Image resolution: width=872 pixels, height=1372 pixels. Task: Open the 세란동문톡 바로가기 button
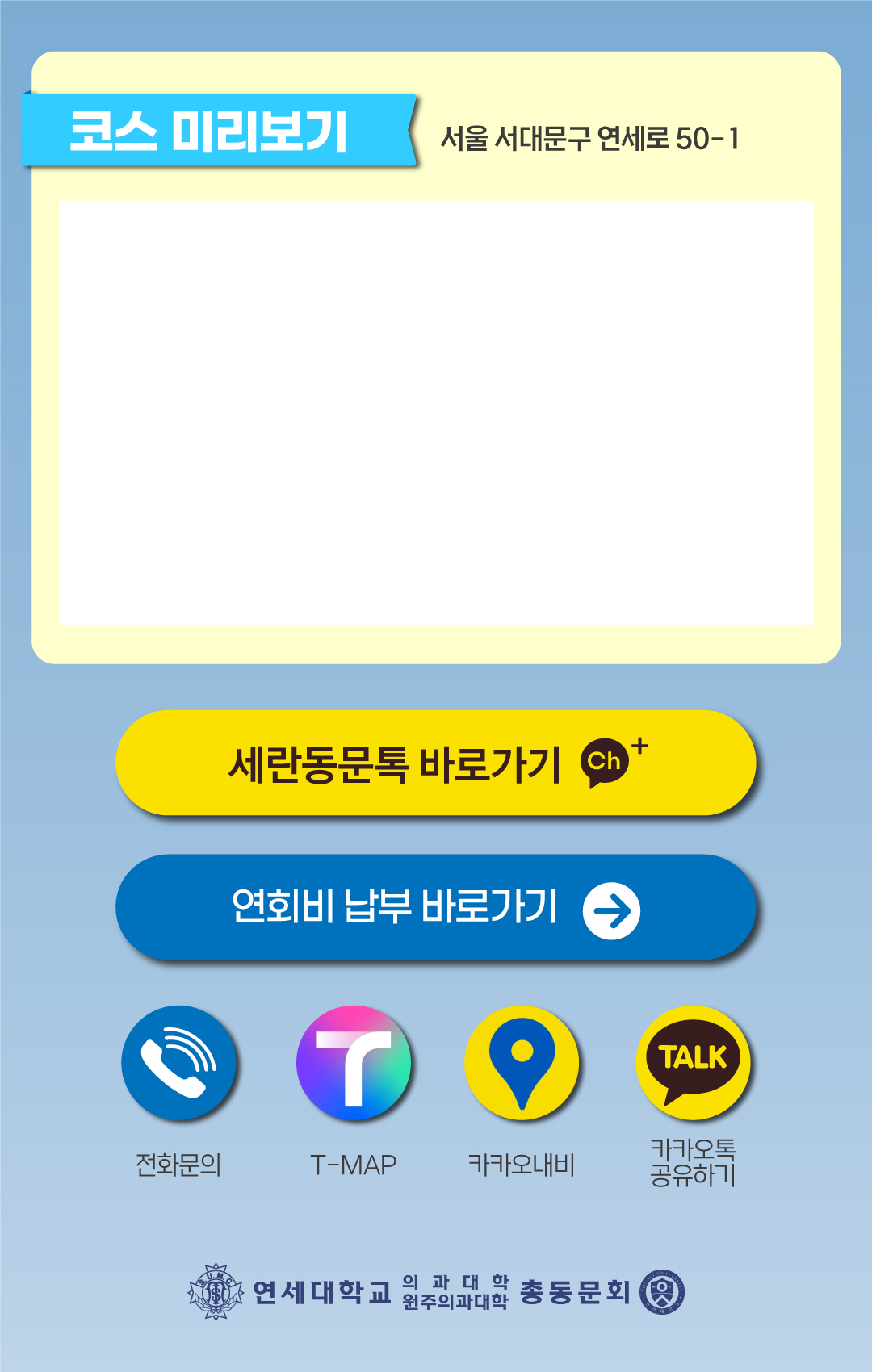tap(436, 763)
